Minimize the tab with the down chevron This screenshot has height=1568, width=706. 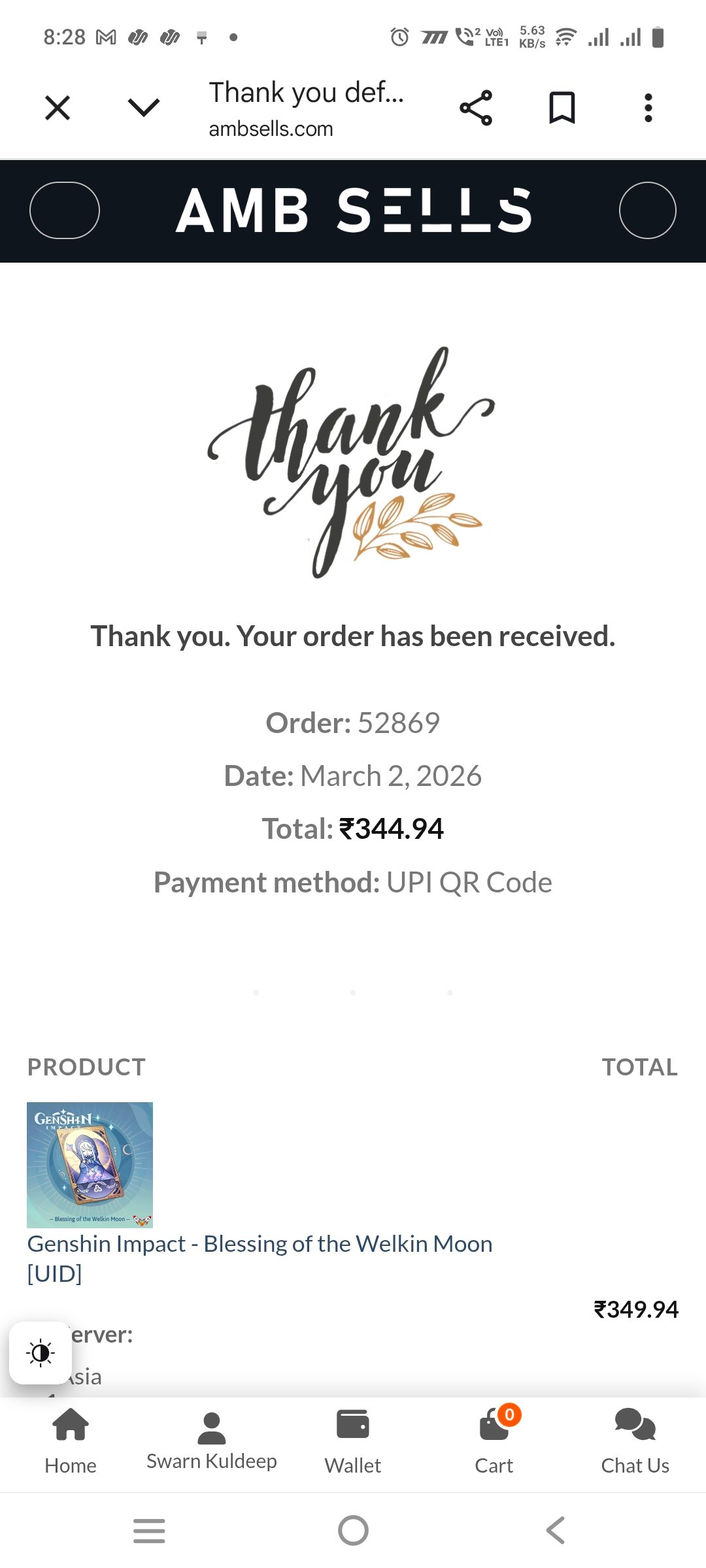144,108
